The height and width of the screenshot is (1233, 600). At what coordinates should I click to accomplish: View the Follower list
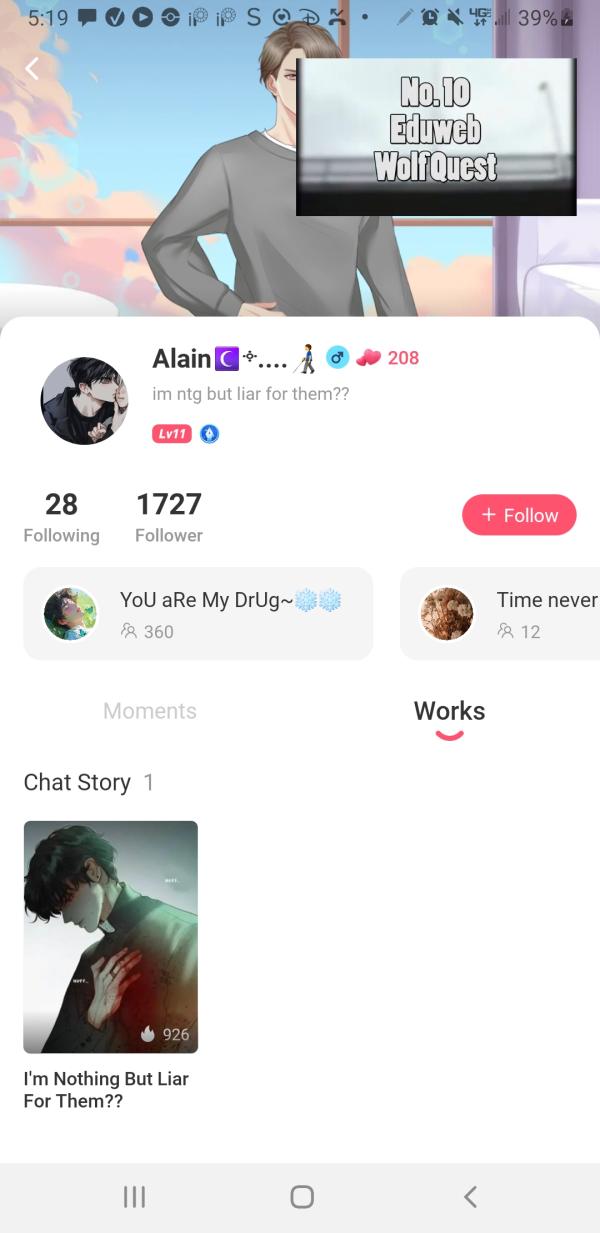click(169, 517)
